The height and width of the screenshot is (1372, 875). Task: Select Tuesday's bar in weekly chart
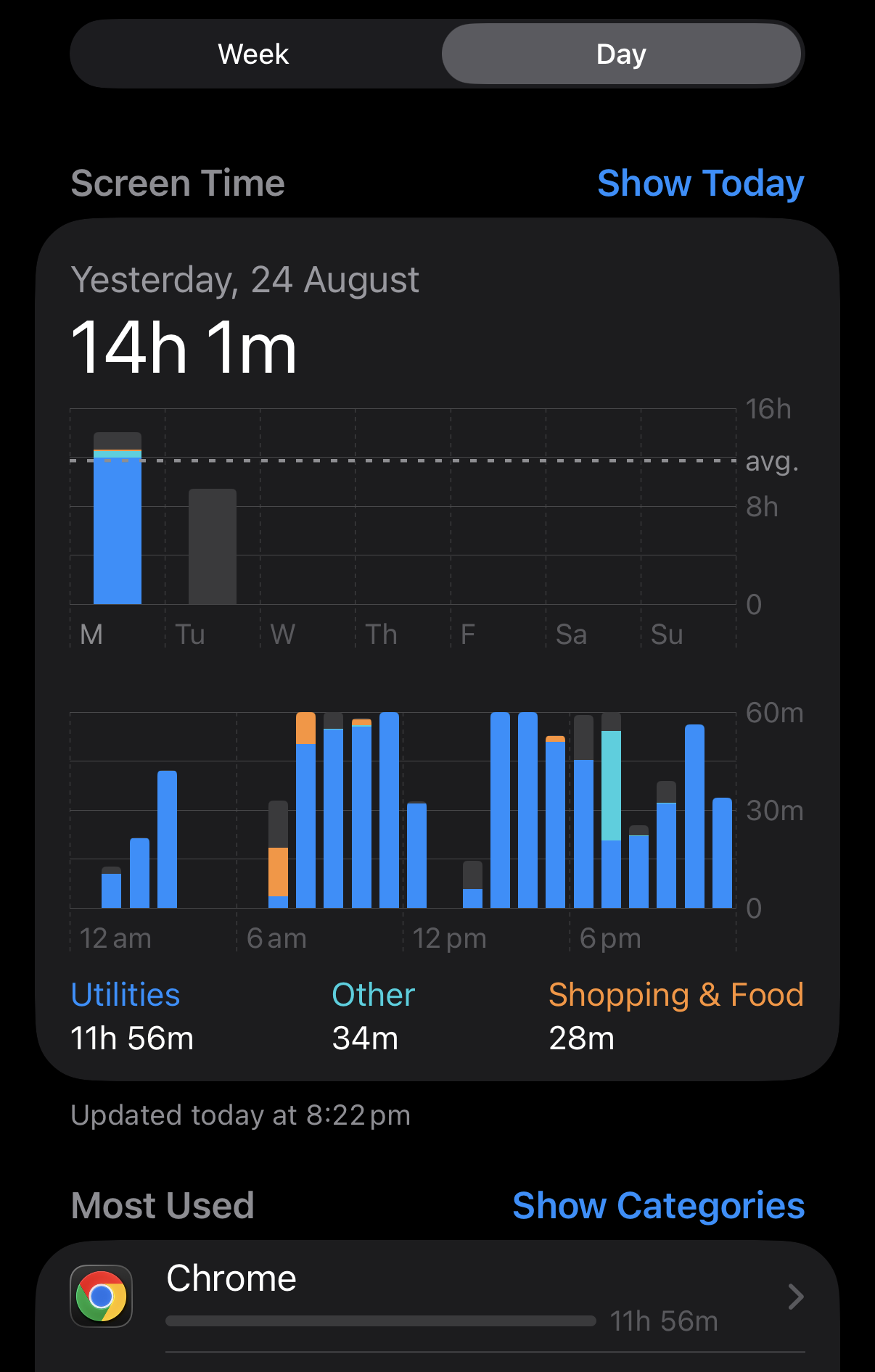click(213, 547)
